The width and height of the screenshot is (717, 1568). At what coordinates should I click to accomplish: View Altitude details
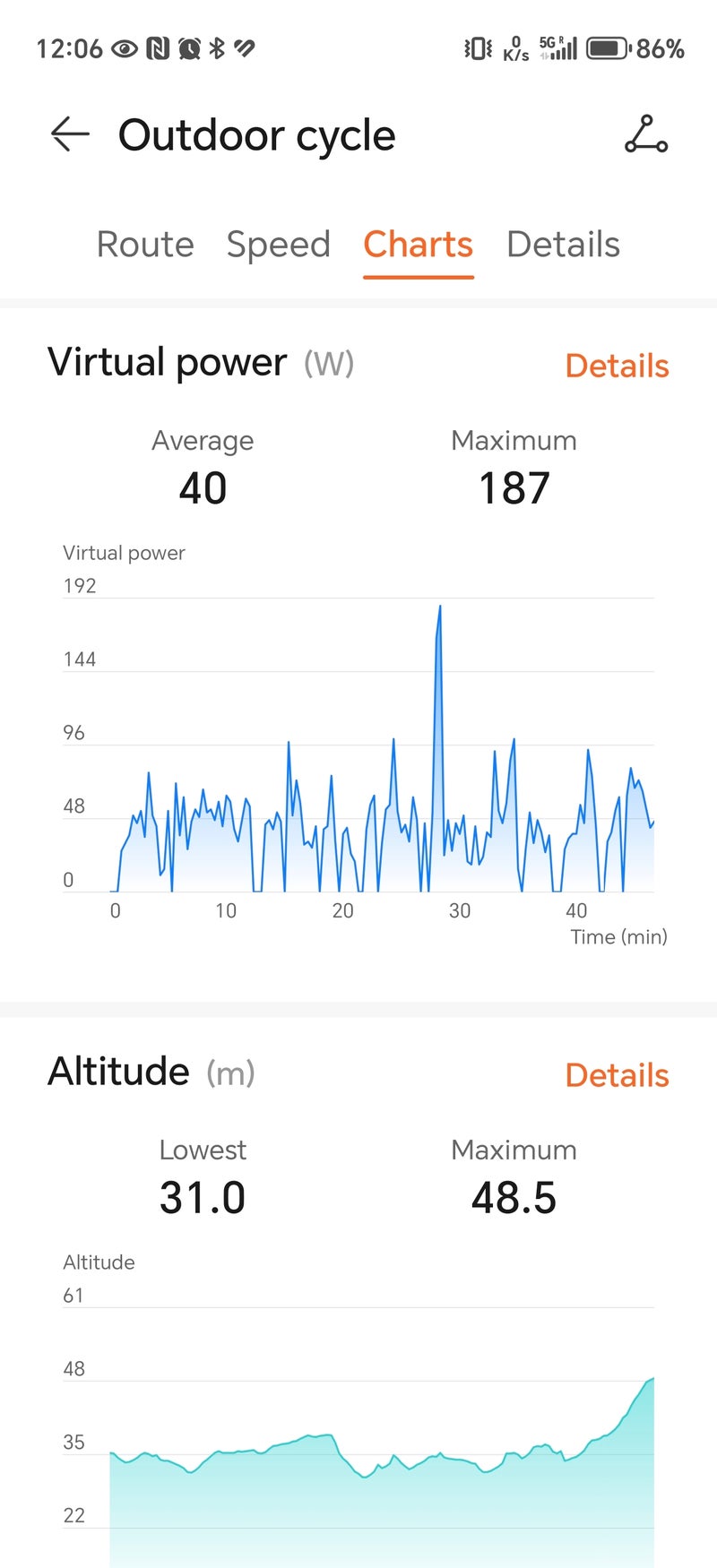[x=617, y=1075]
